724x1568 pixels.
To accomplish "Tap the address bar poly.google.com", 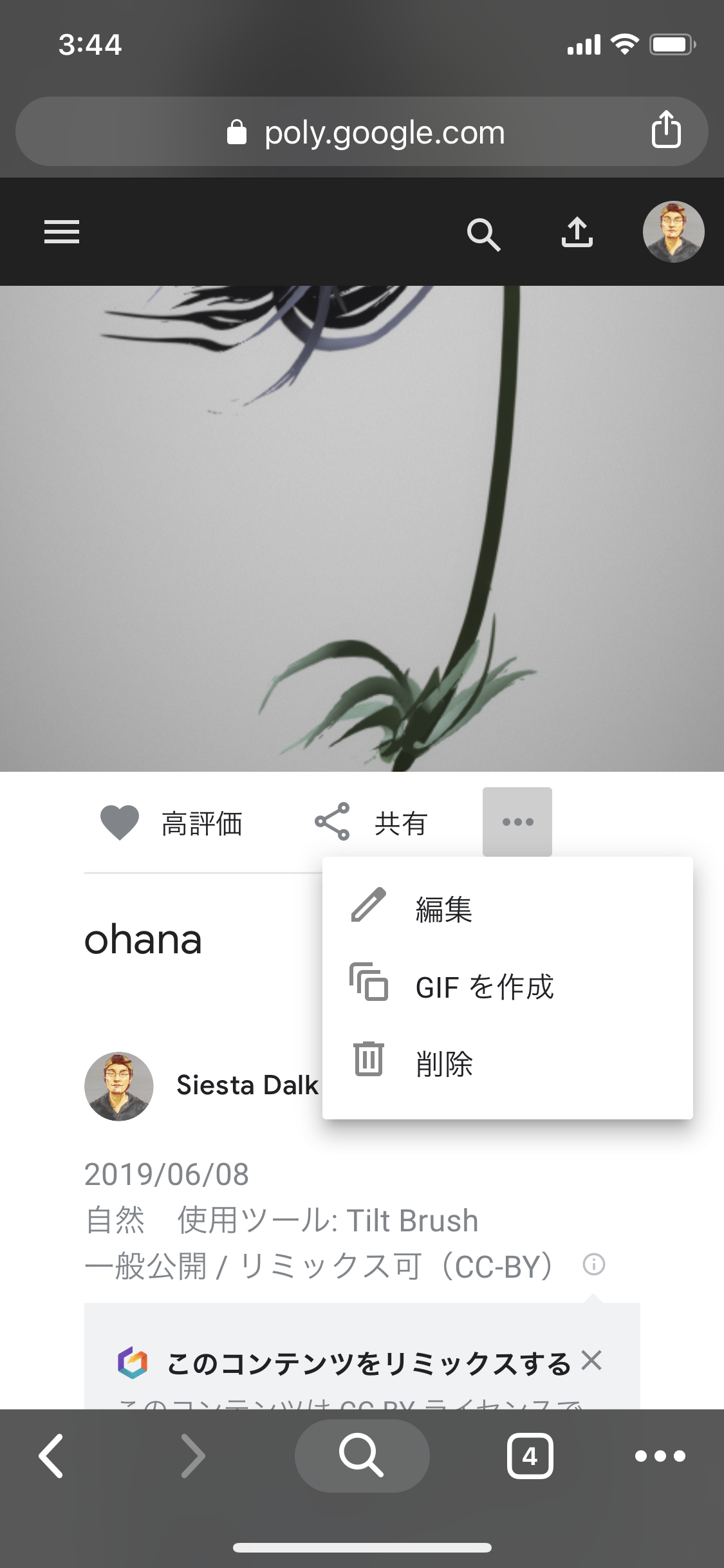I will pos(384,133).
